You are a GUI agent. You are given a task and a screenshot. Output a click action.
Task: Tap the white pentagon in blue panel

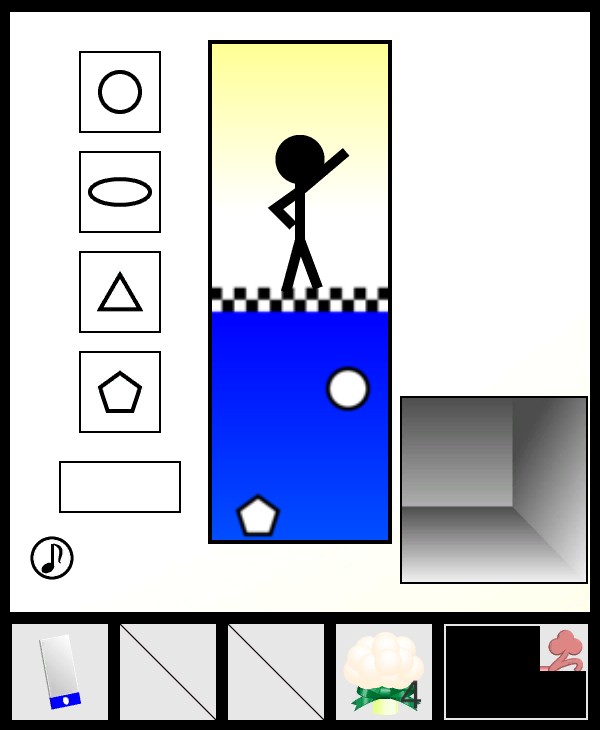(258, 516)
